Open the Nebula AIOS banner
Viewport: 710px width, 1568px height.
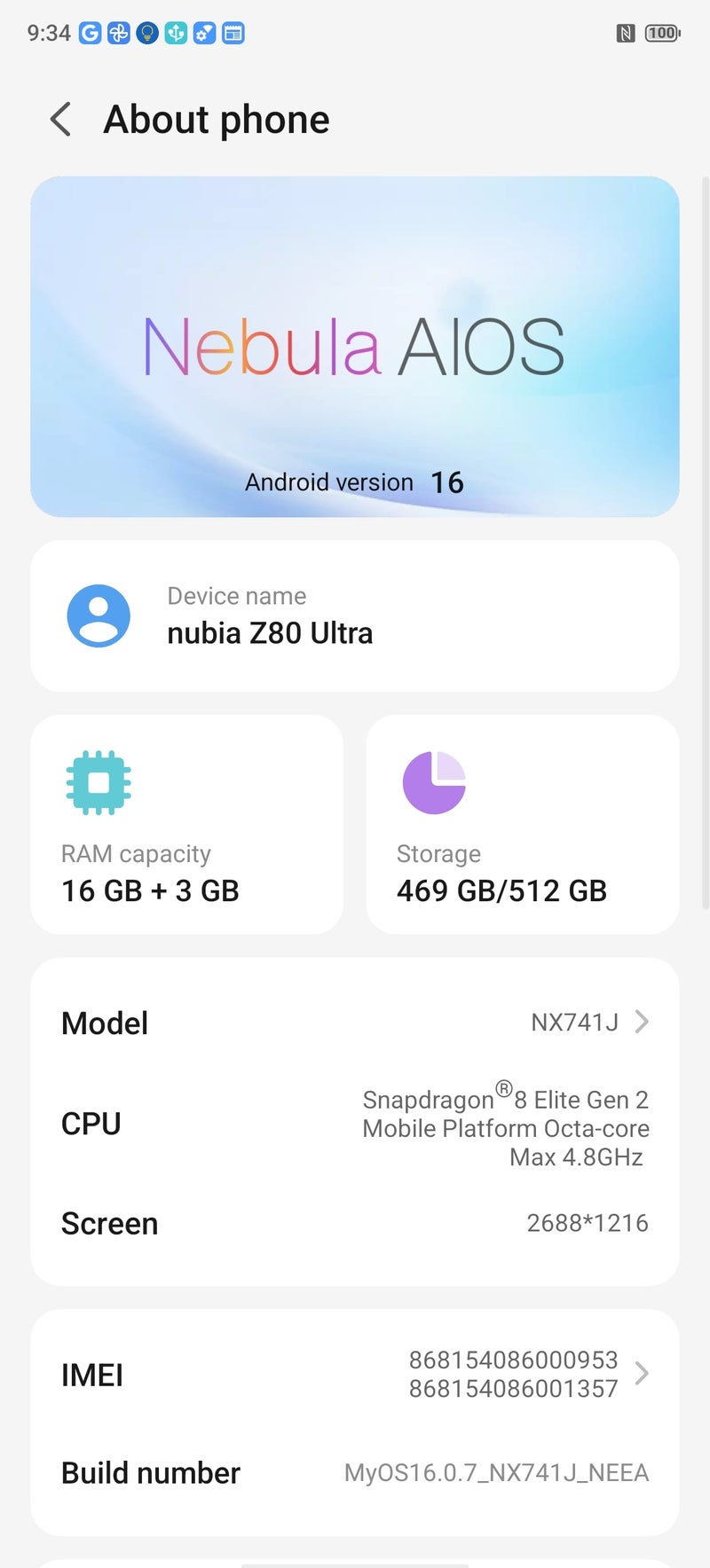355,346
